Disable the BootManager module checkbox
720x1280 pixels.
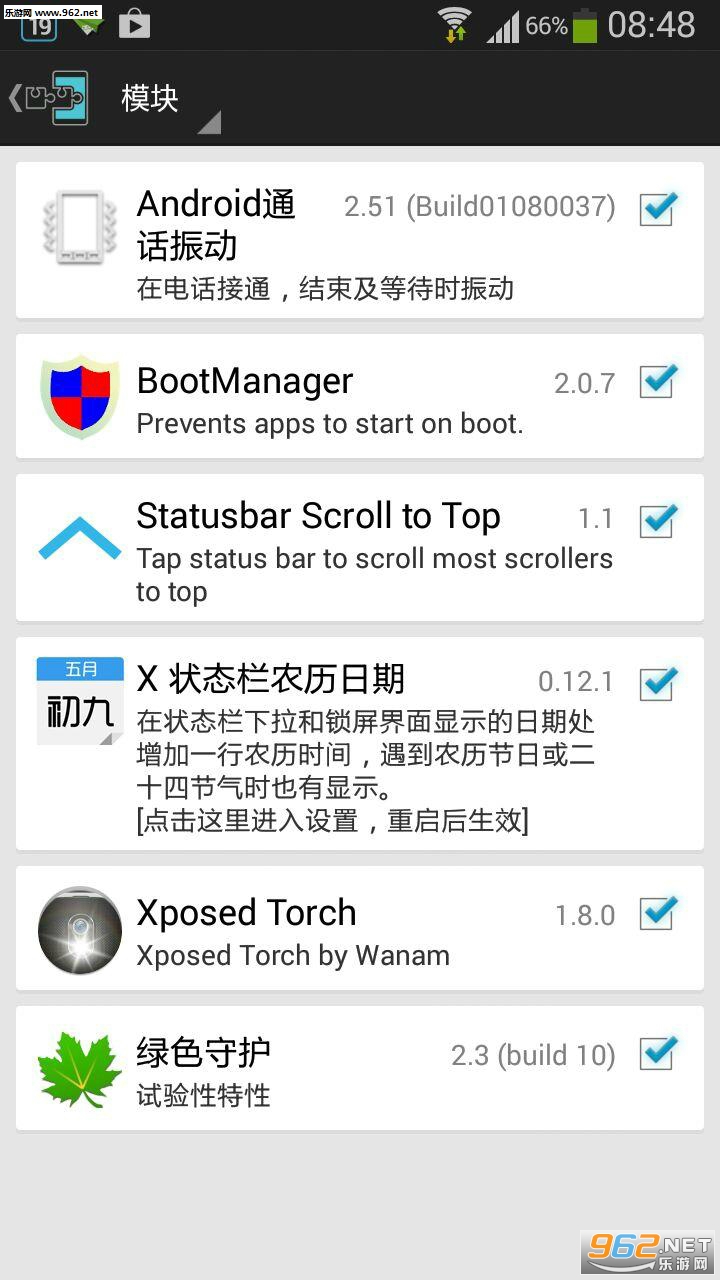[658, 381]
